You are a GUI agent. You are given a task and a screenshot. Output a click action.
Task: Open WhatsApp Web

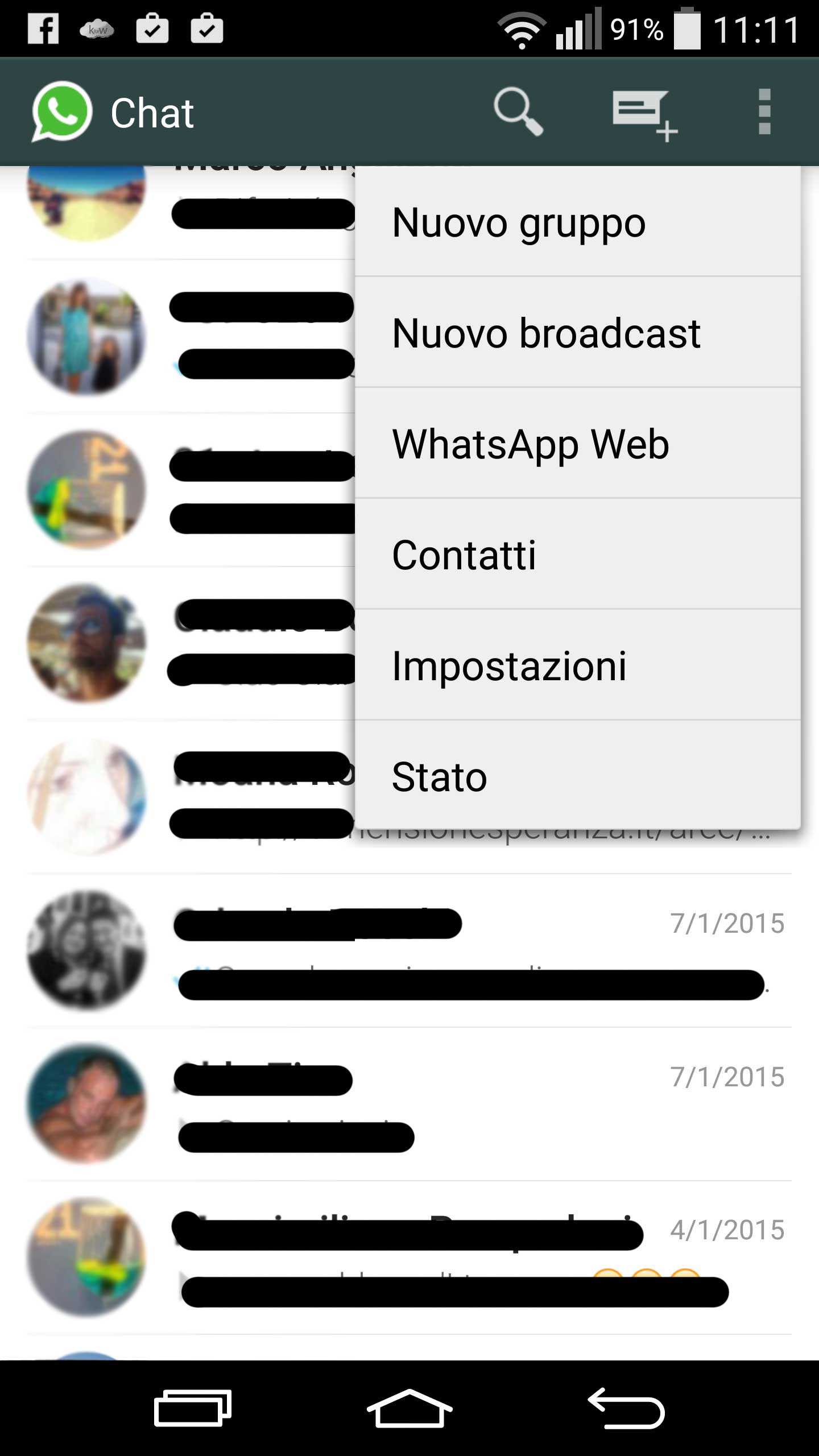[x=577, y=444]
